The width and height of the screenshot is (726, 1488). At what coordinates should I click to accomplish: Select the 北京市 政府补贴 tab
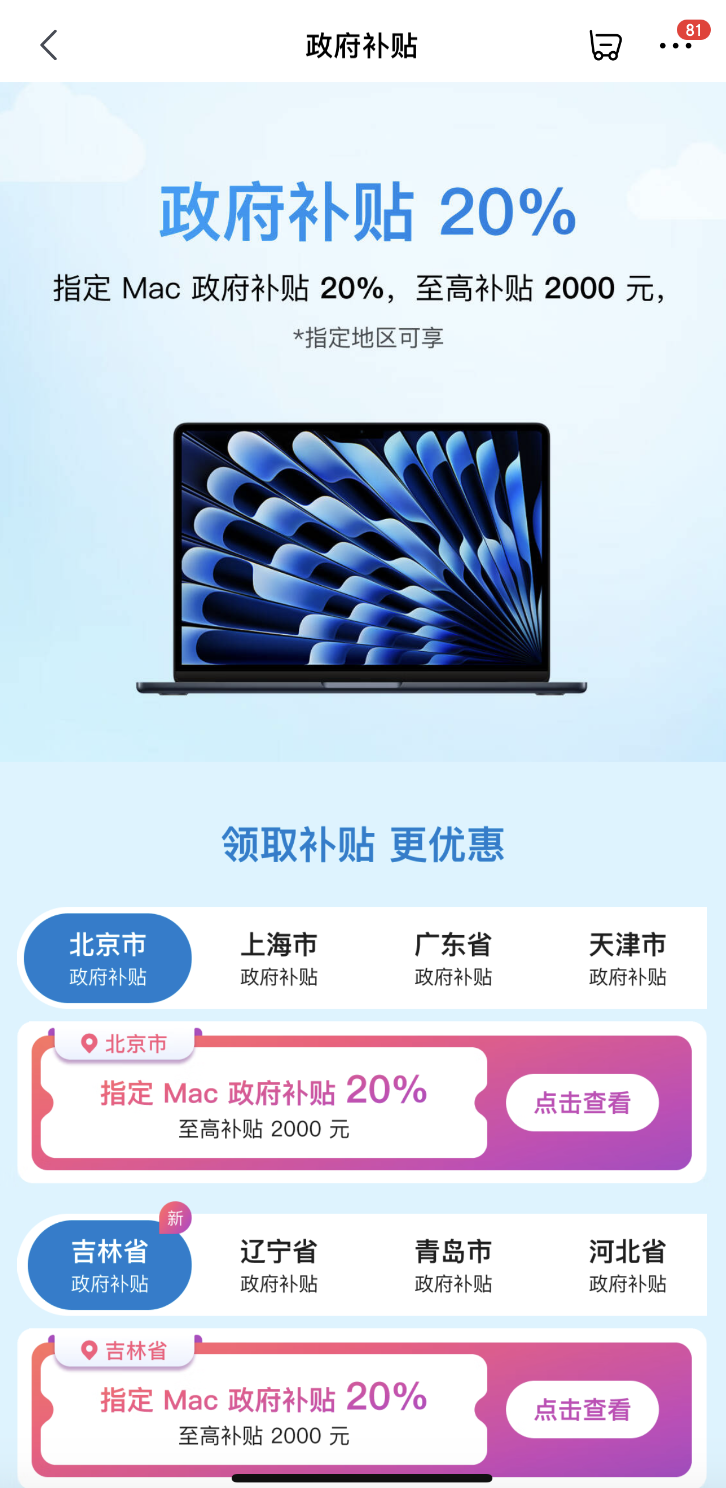click(x=108, y=958)
